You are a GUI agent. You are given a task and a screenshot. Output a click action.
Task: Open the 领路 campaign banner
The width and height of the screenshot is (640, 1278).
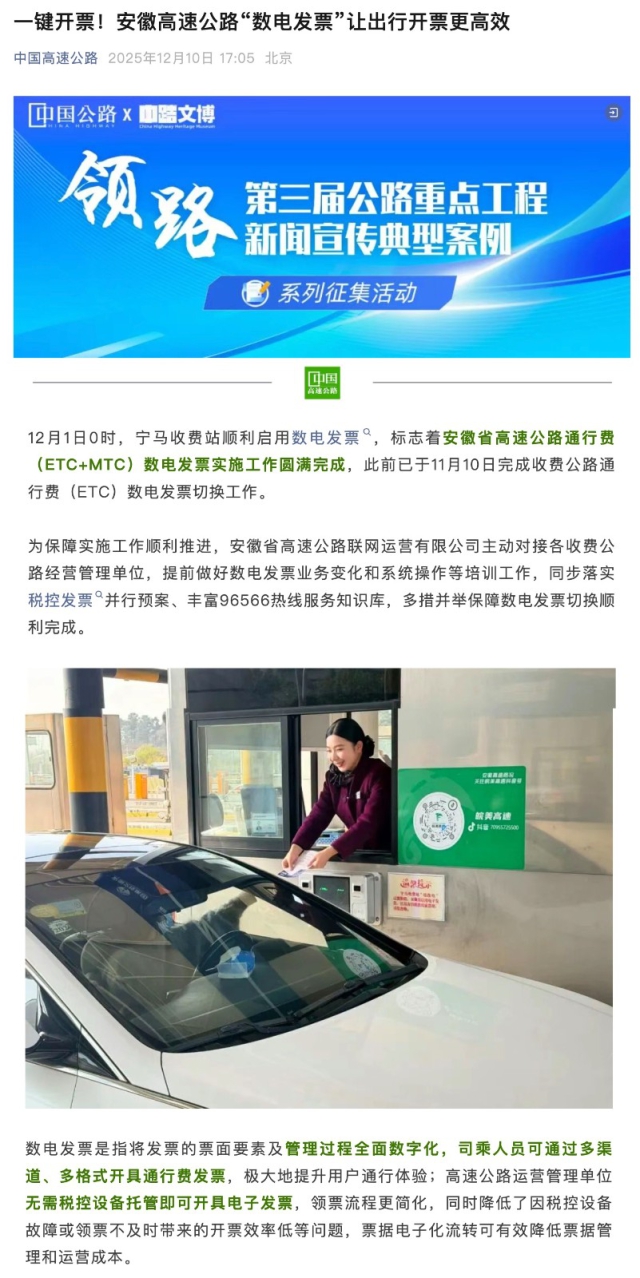(x=321, y=226)
